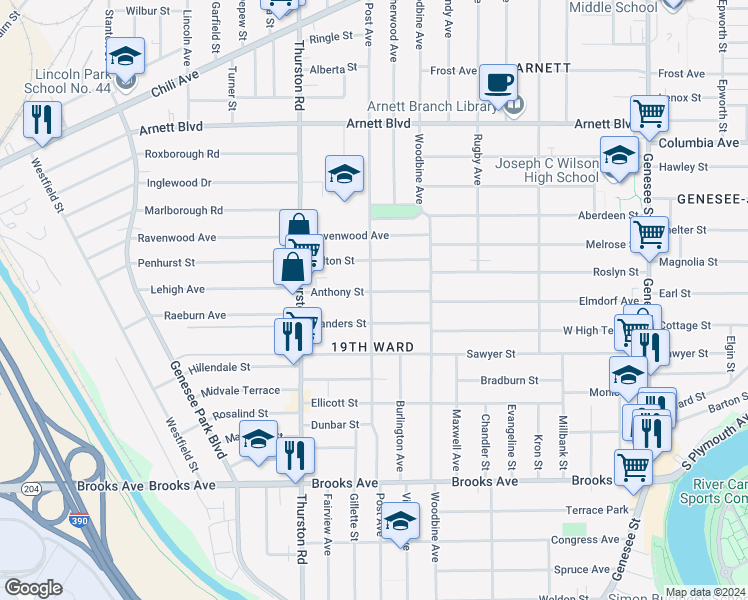Open the school marker south of Brooks Ave near Post Ave
The width and height of the screenshot is (748, 600).
(x=401, y=521)
